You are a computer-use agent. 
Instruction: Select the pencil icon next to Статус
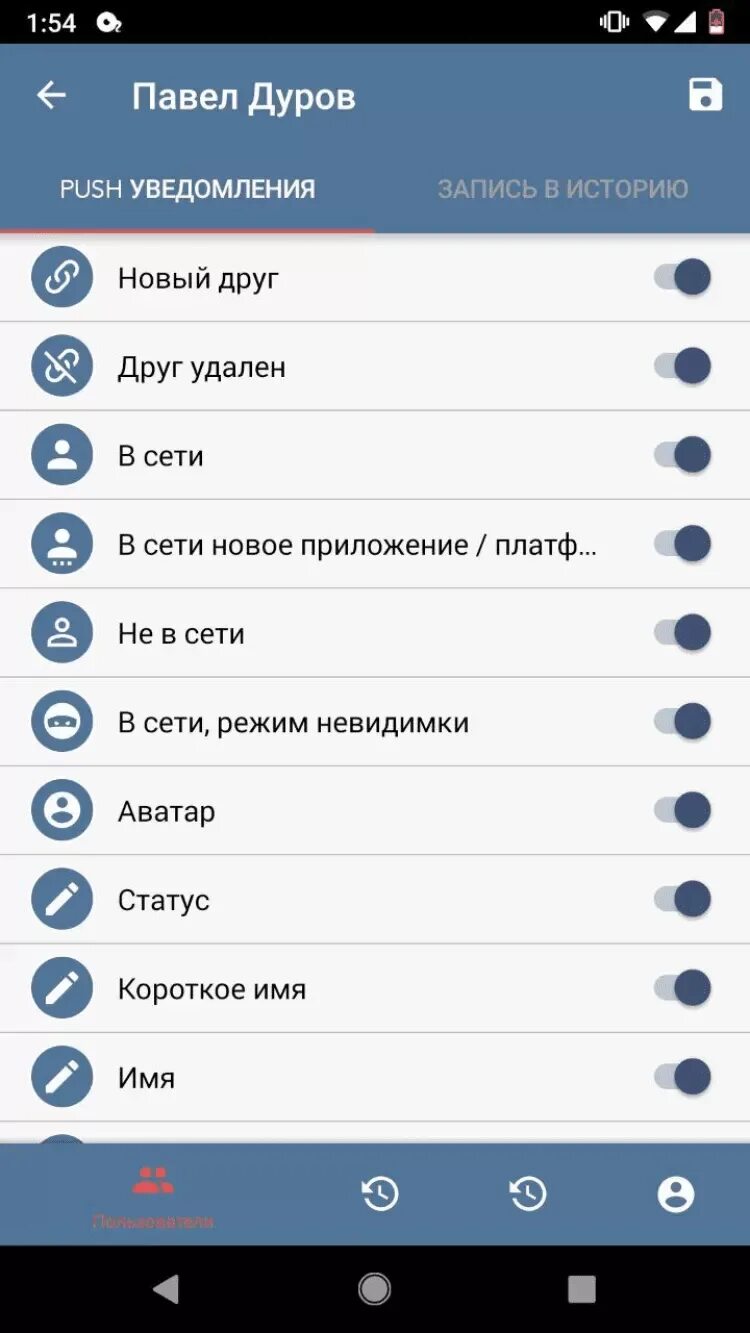pyautogui.click(x=61, y=899)
